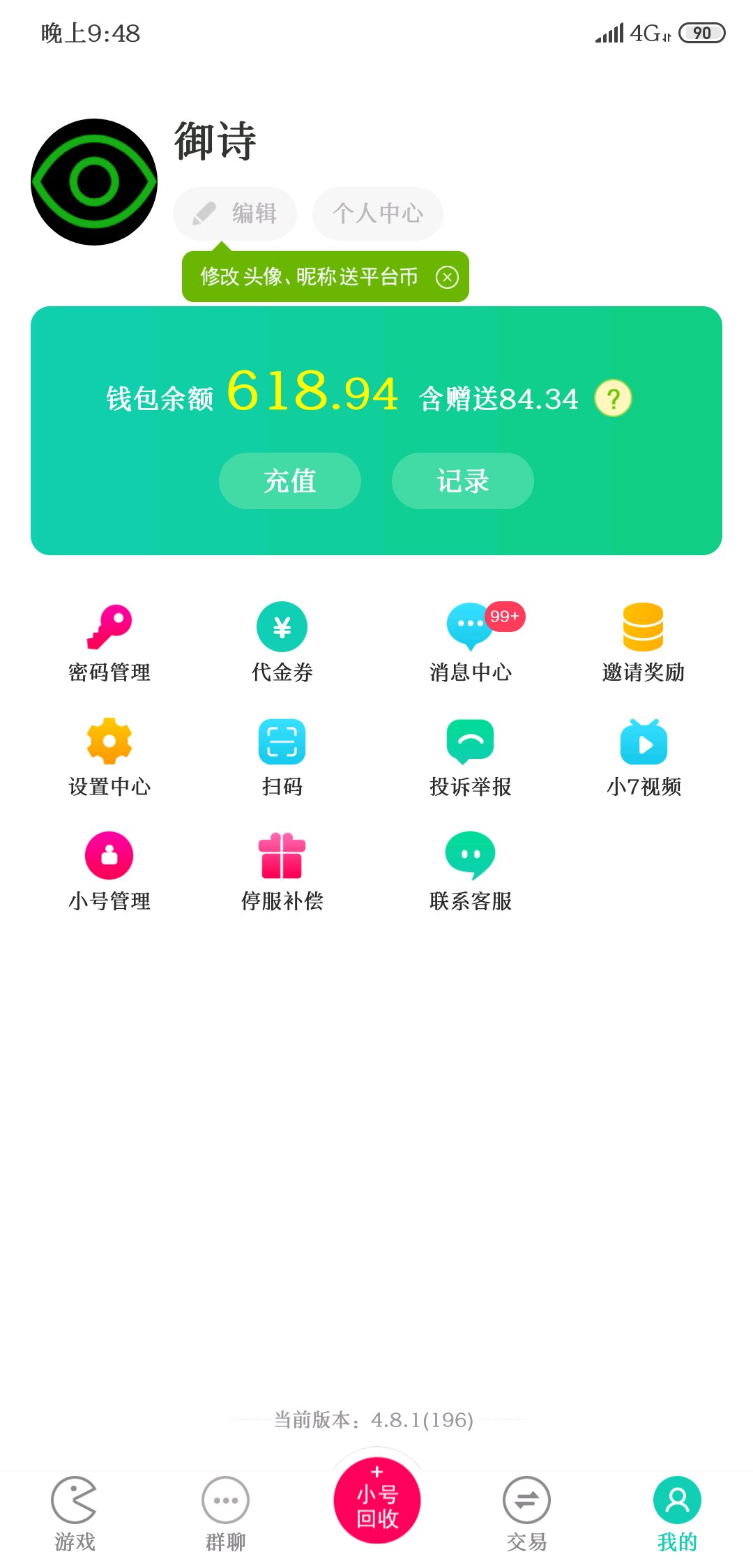Viewport: 753px width, 1568px height.
Task: Open 密码管理 password management
Action: tap(109, 643)
